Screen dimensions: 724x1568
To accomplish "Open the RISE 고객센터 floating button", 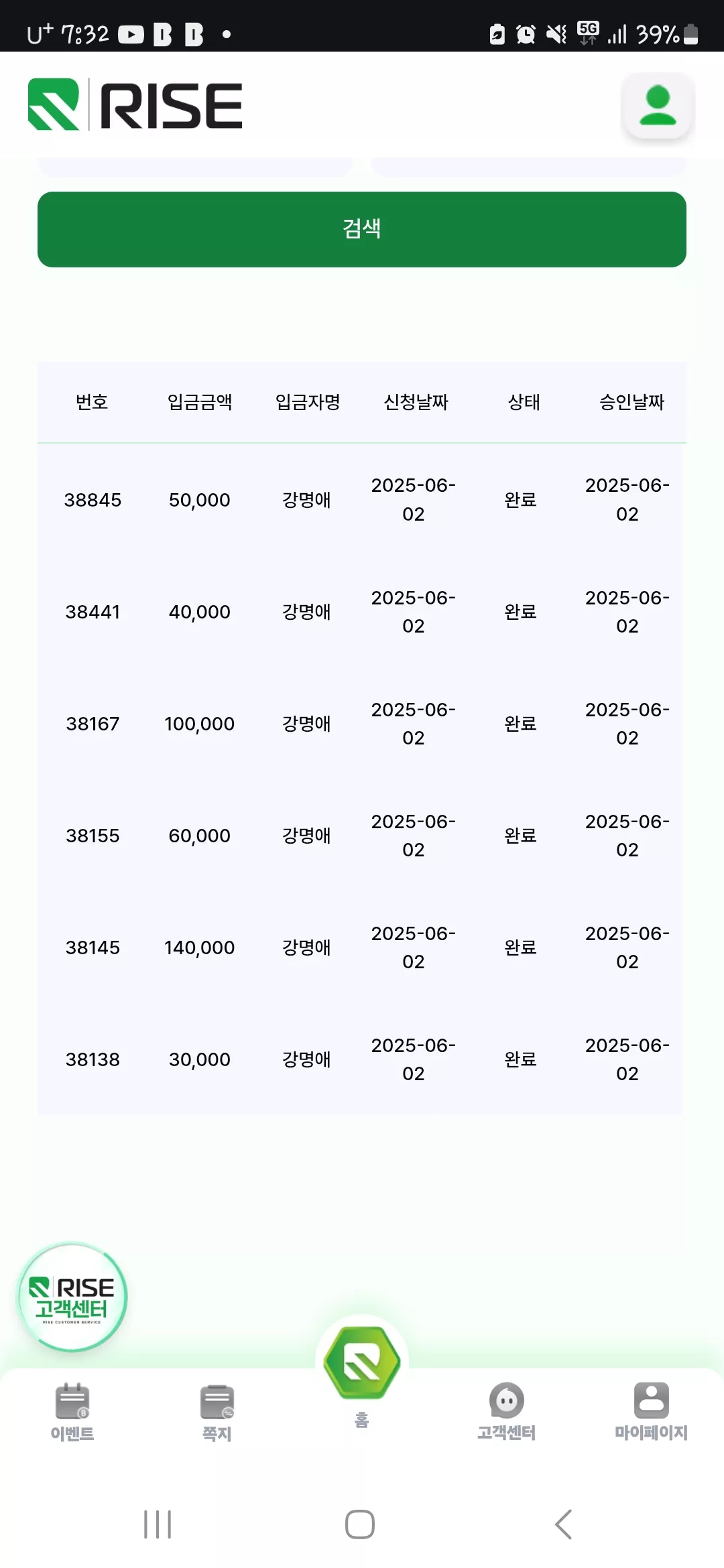I will click(x=72, y=1297).
